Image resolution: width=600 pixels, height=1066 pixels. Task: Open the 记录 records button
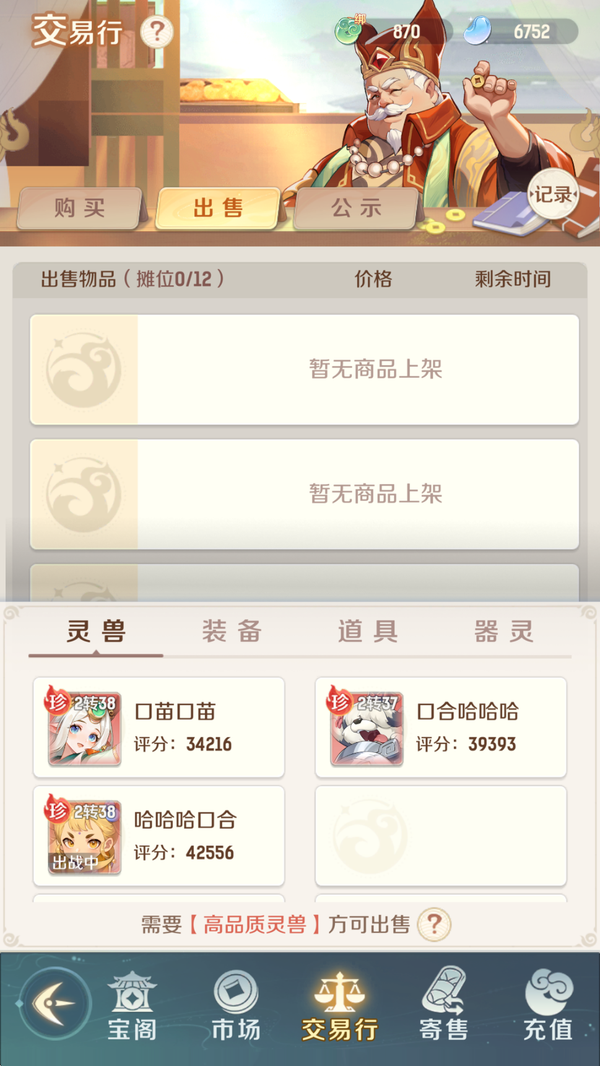pos(553,194)
